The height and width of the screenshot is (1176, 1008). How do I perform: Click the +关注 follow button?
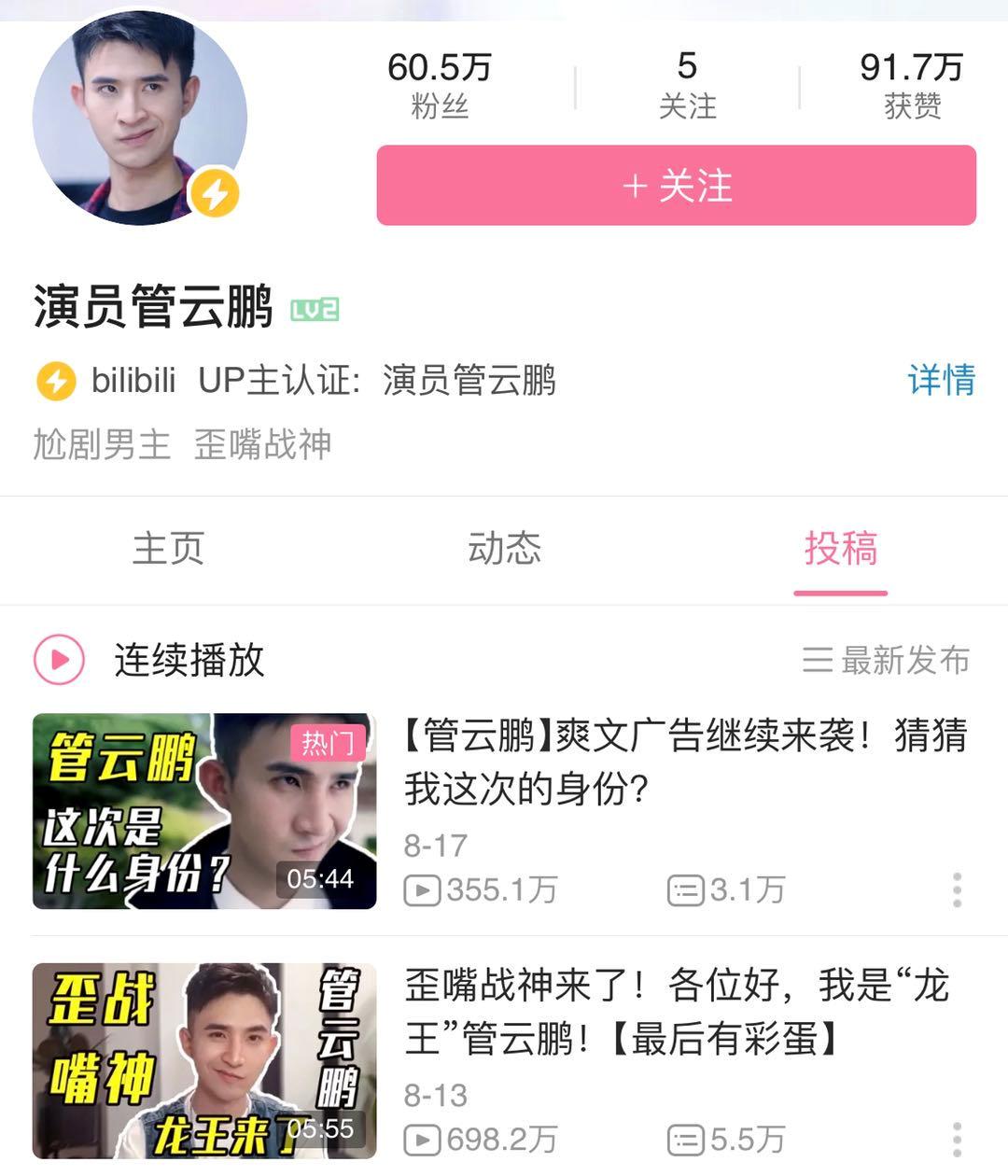pyautogui.click(x=675, y=185)
